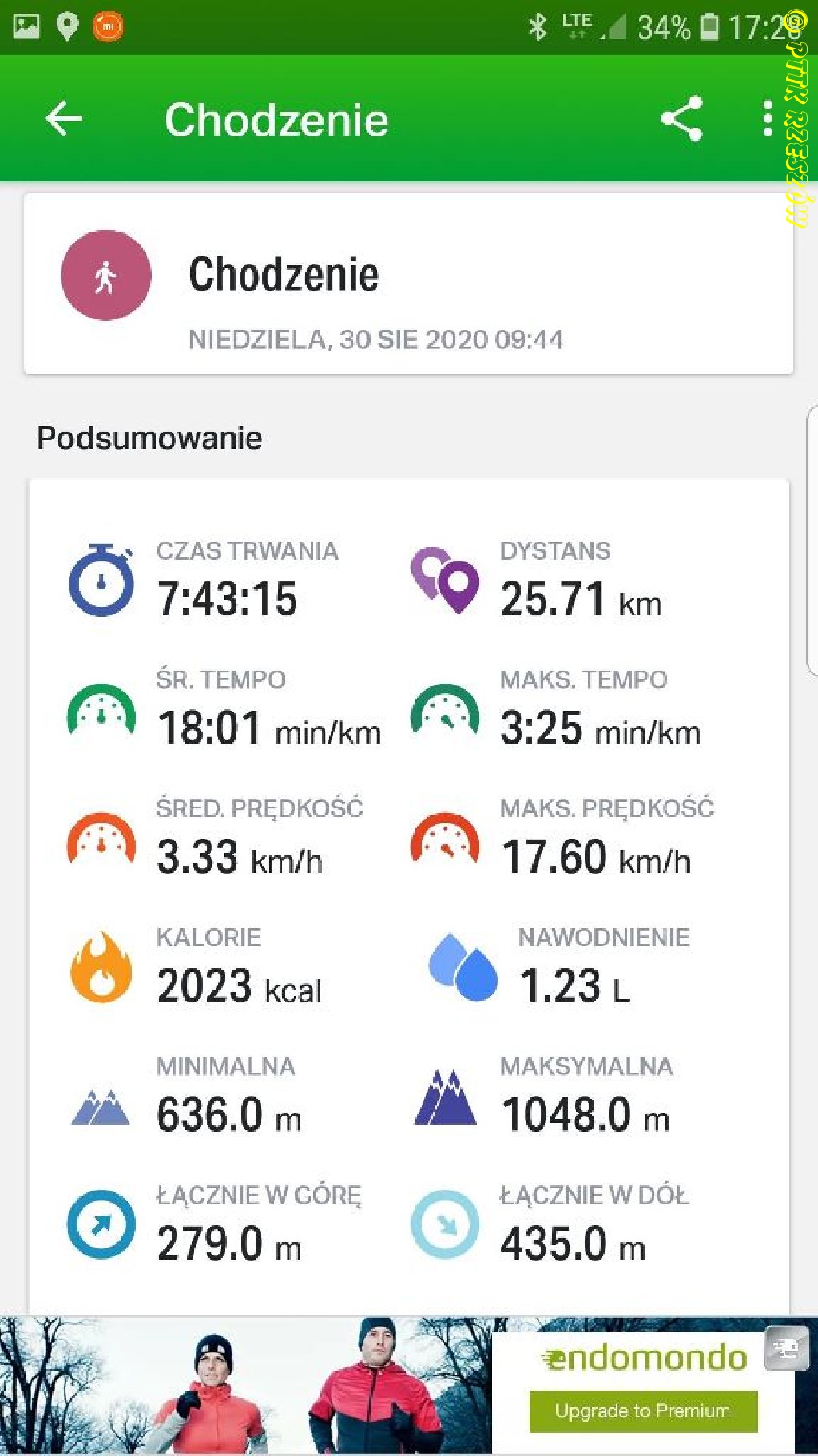The height and width of the screenshot is (1456, 818).
Task: Go back using the arrow
Action: click(x=64, y=119)
